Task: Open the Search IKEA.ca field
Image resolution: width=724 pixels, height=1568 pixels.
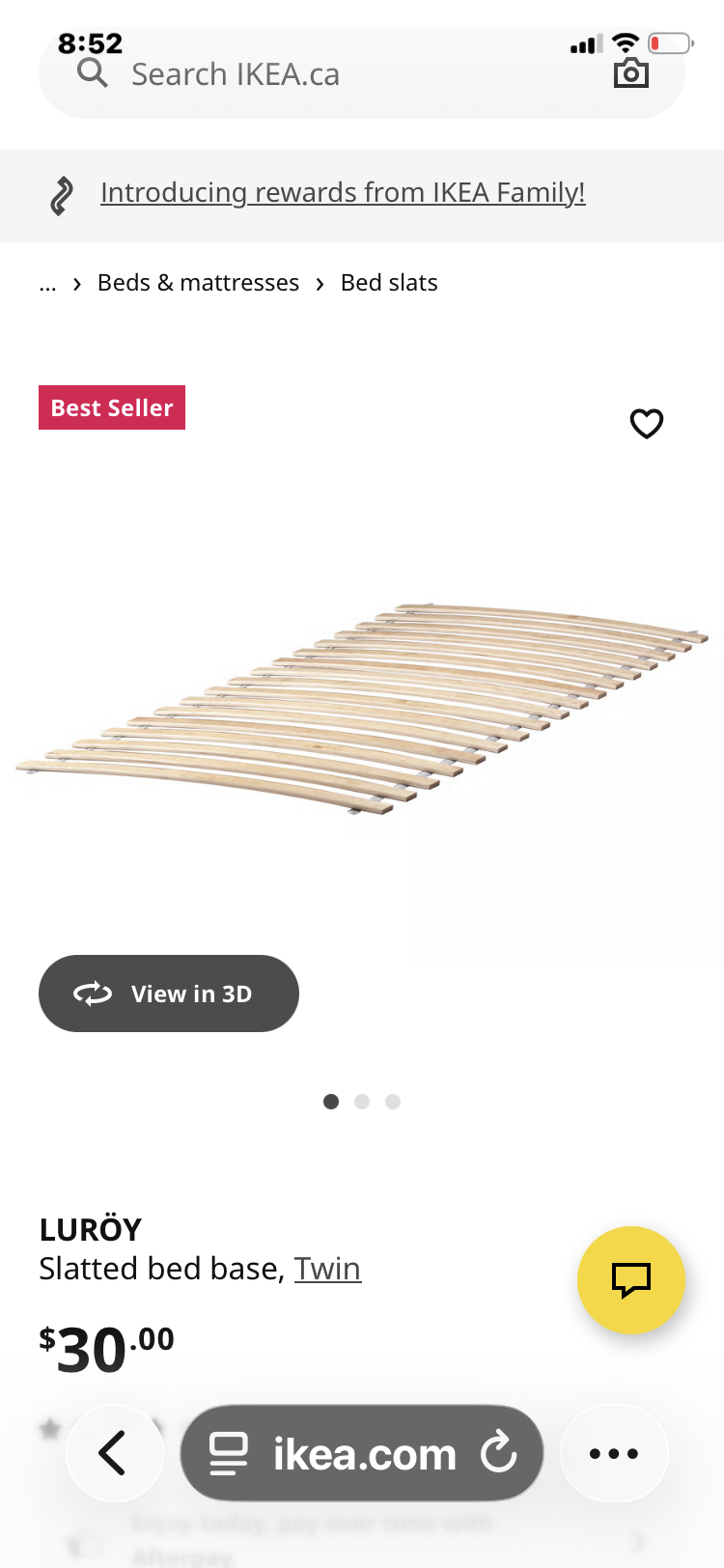Action: 290,75
